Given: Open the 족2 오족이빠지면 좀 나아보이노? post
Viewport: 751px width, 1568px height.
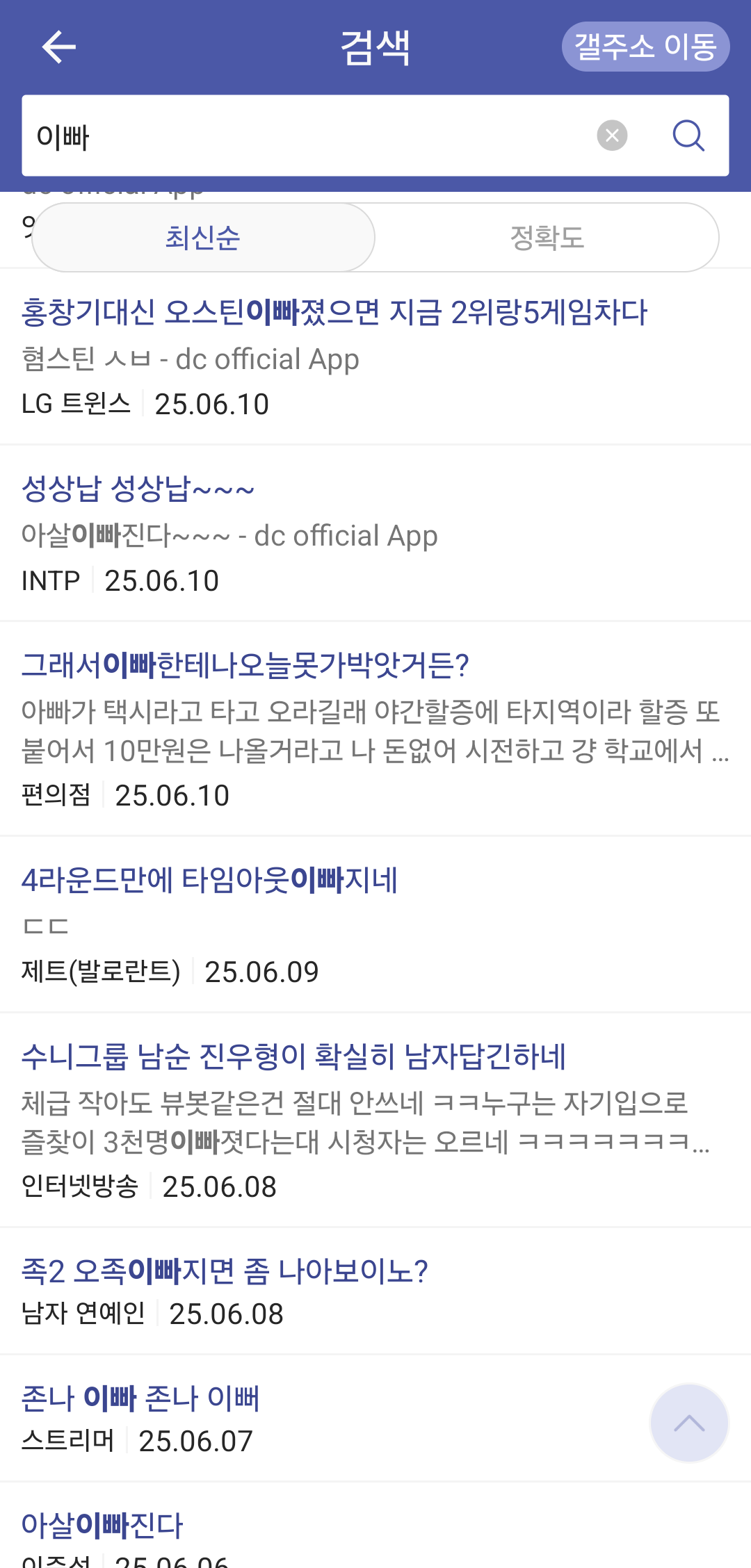Looking at the screenshot, I should tap(375, 1292).
